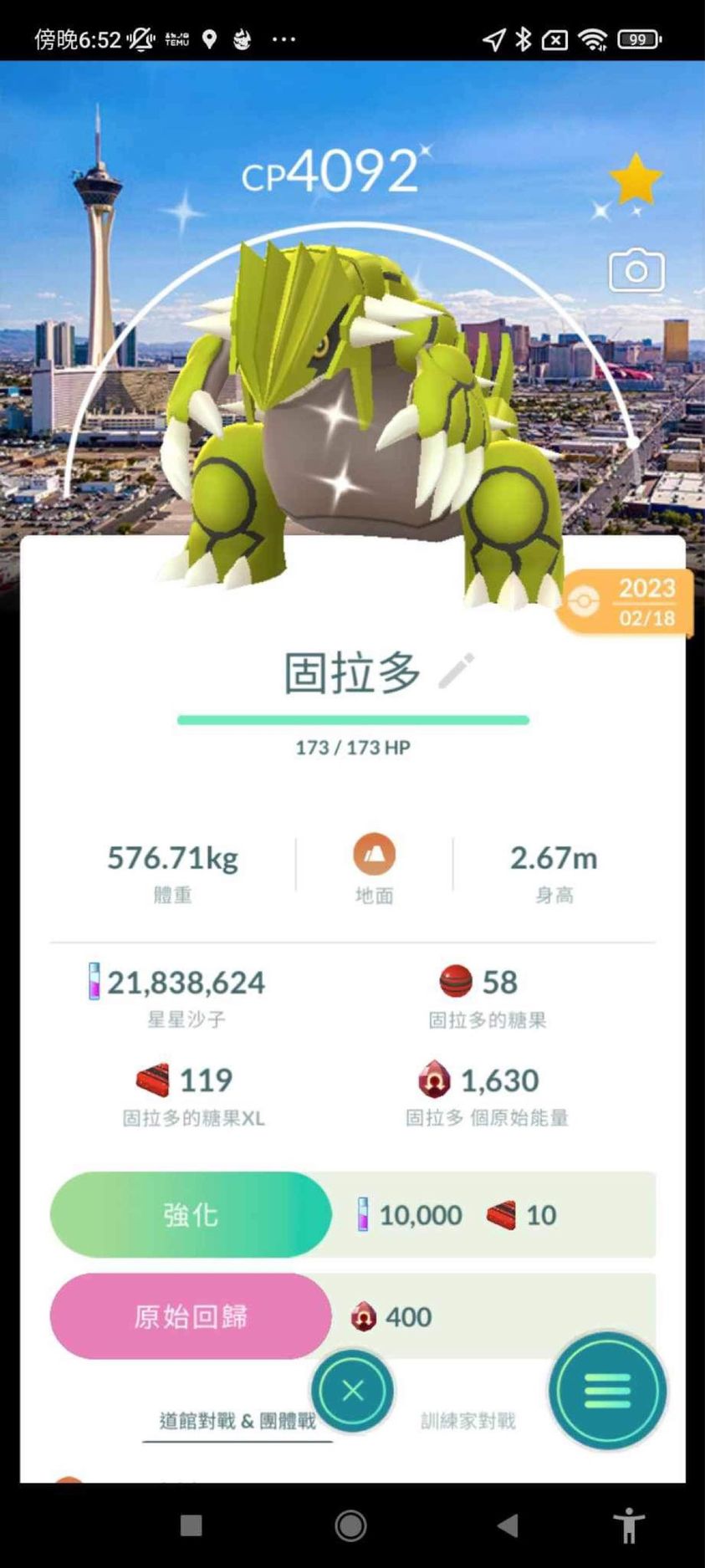This screenshot has width=705, height=1568.
Task: Close the Pokémon details screen
Action: (x=352, y=1390)
